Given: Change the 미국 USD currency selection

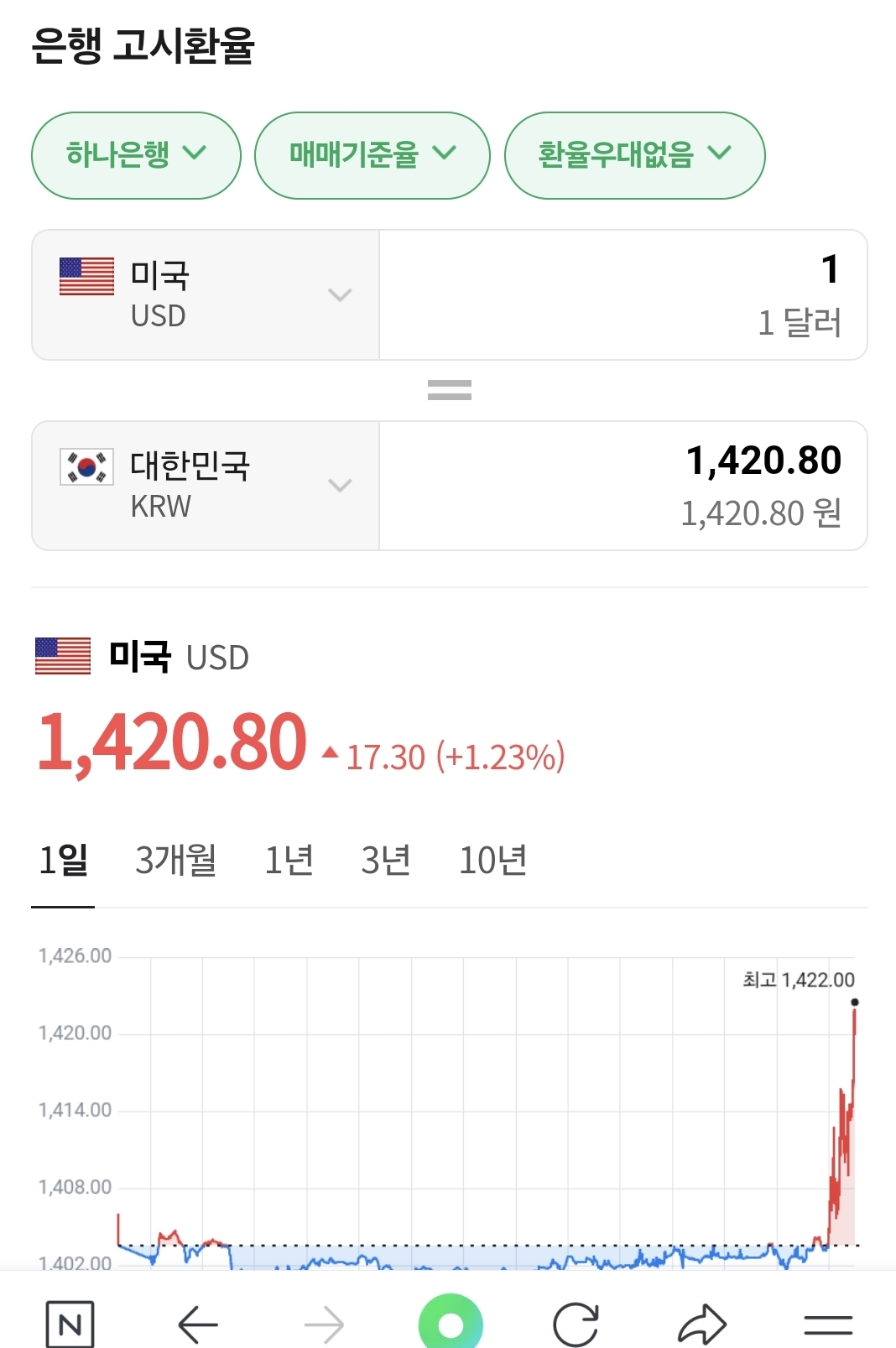Looking at the screenshot, I should tap(206, 294).
